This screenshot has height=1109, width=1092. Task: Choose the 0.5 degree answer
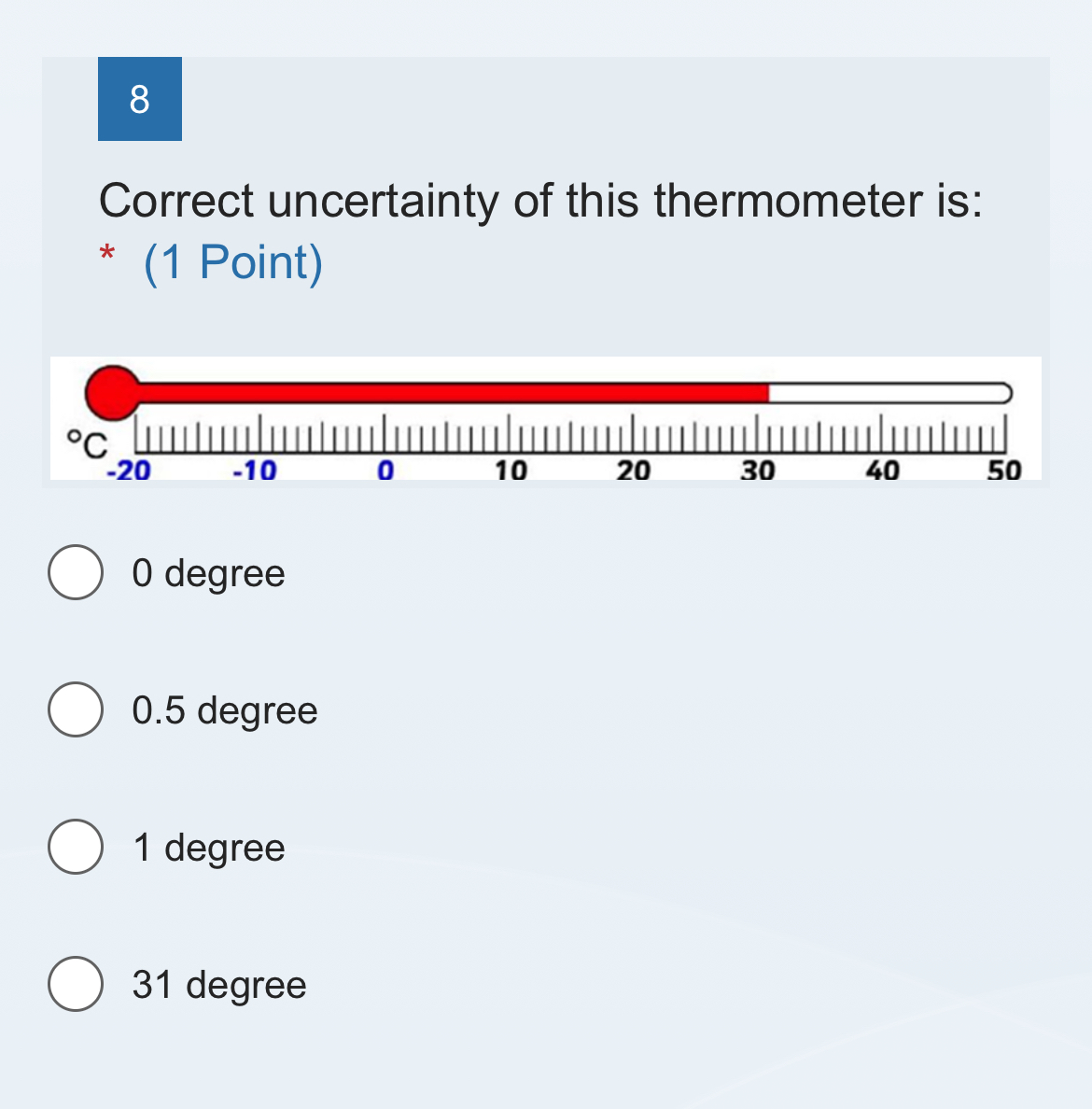coord(76,709)
